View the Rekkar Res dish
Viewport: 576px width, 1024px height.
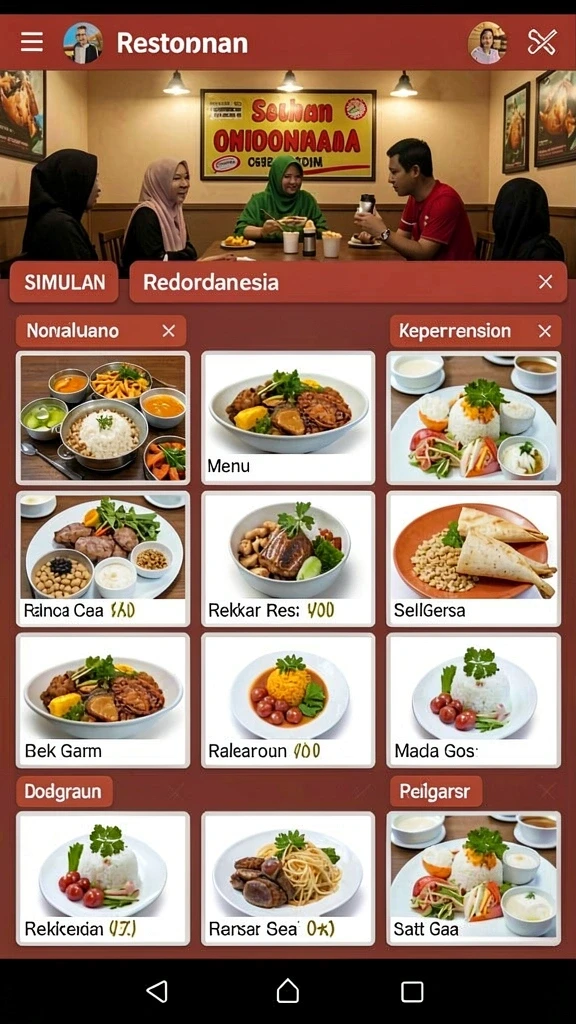click(x=288, y=559)
